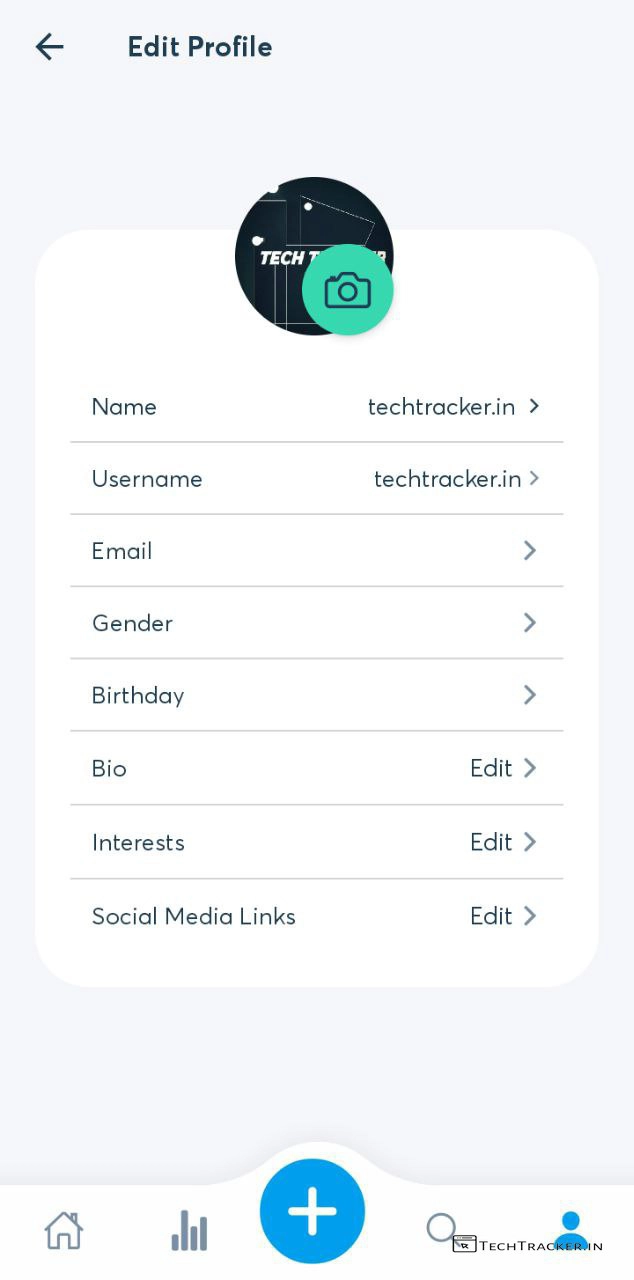The image size is (634, 1280).
Task: Open the bar chart stats tab
Action: point(189,1230)
